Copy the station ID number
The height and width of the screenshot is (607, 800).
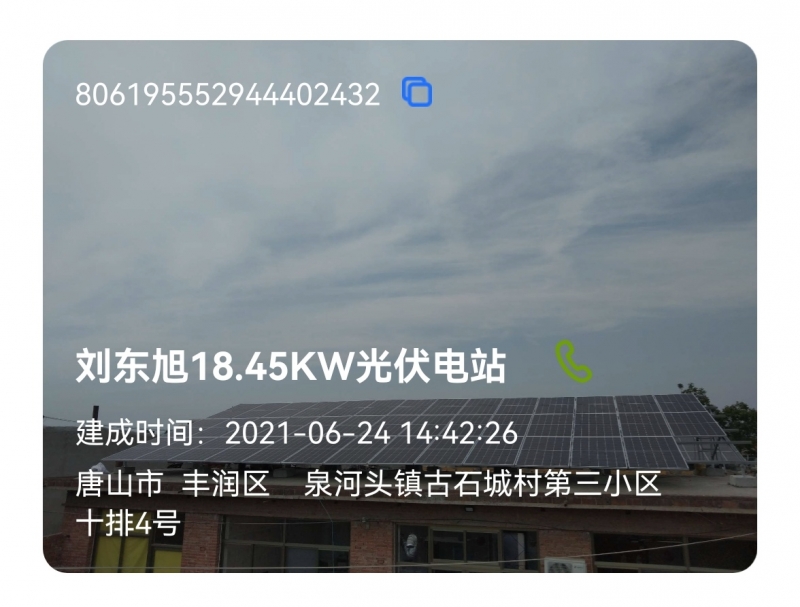(417, 93)
